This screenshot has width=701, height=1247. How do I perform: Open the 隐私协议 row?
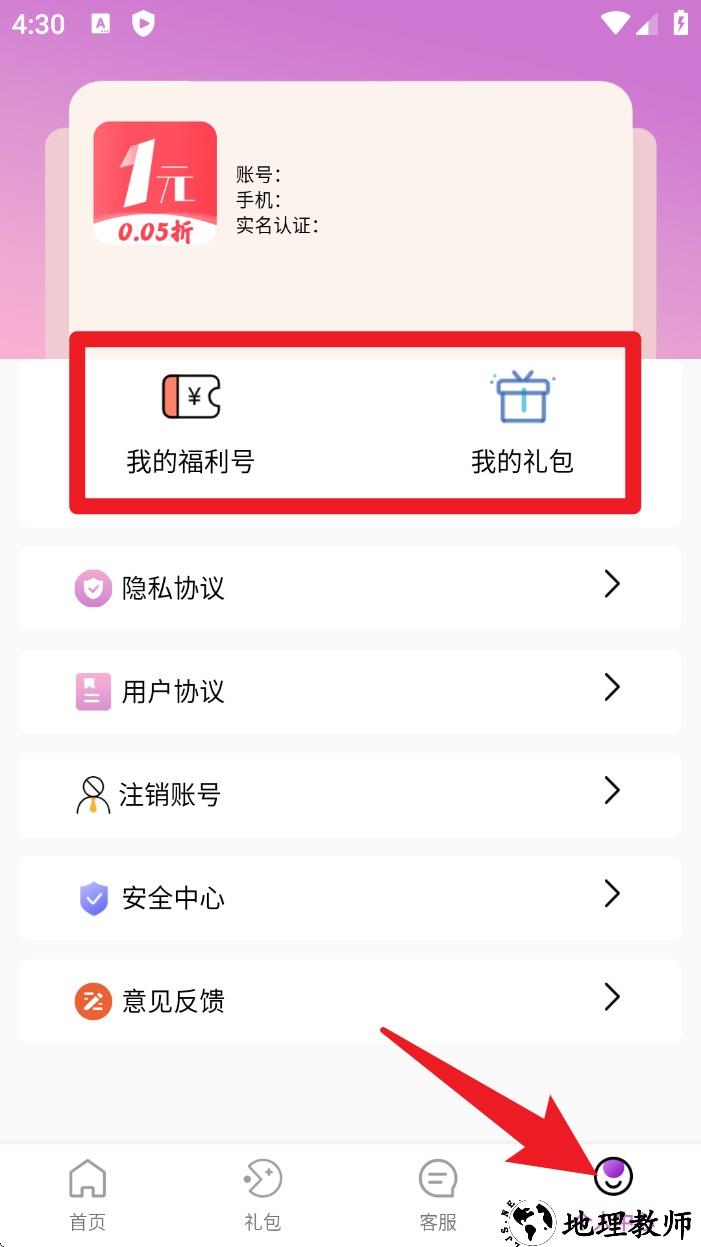click(349, 588)
